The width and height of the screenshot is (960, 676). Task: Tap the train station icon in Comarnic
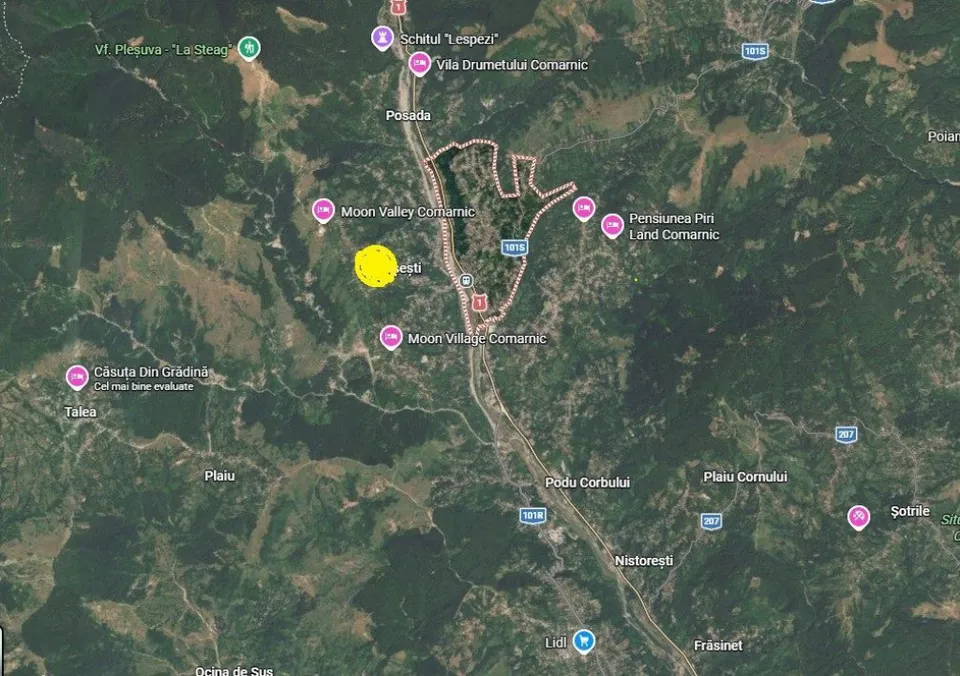coord(466,281)
